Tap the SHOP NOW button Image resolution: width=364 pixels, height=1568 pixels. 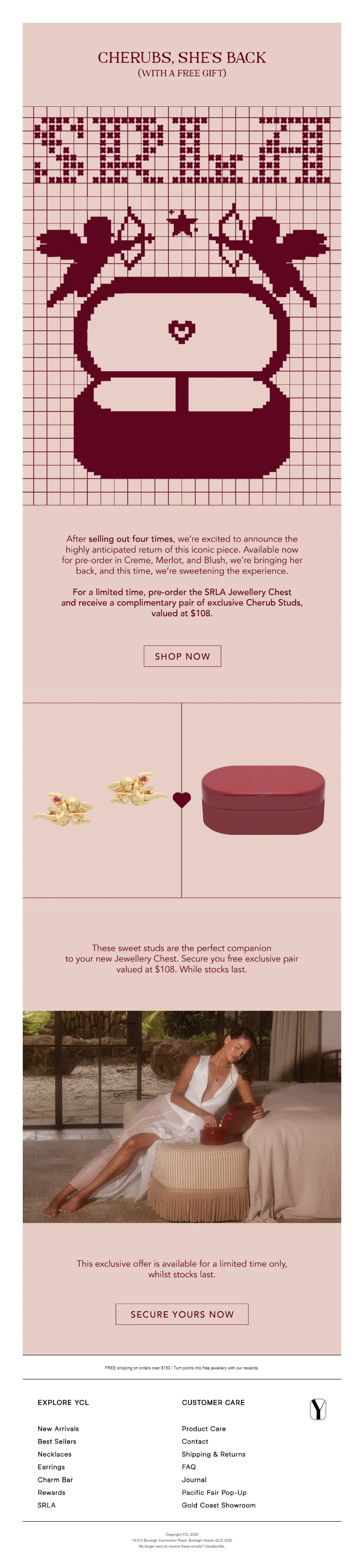pyautogui.click(x=182, y=656)
